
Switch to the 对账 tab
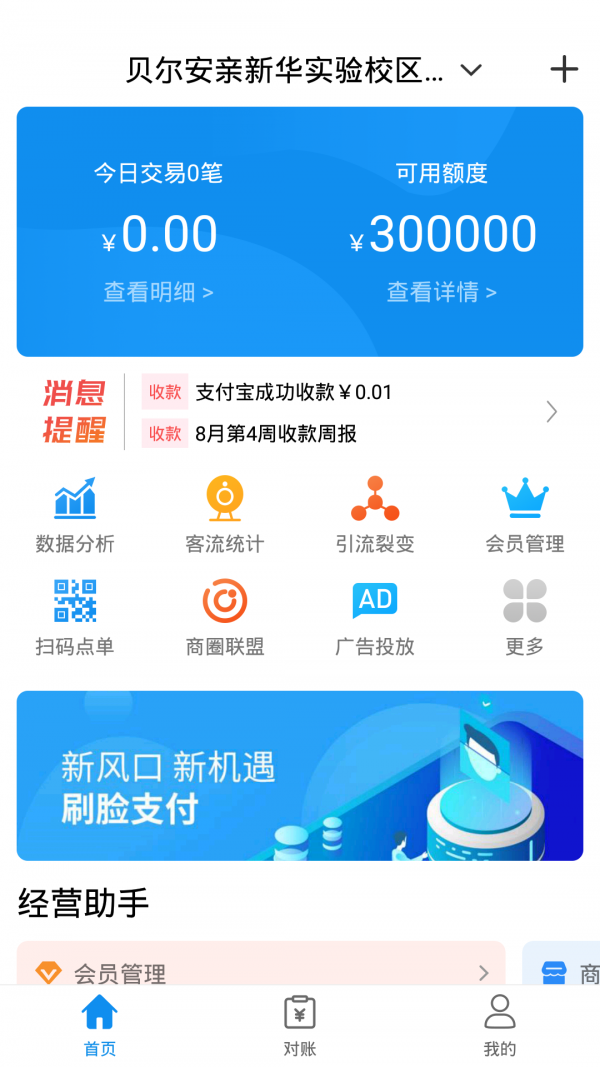pyautogui.click(x=300, y=1025)
